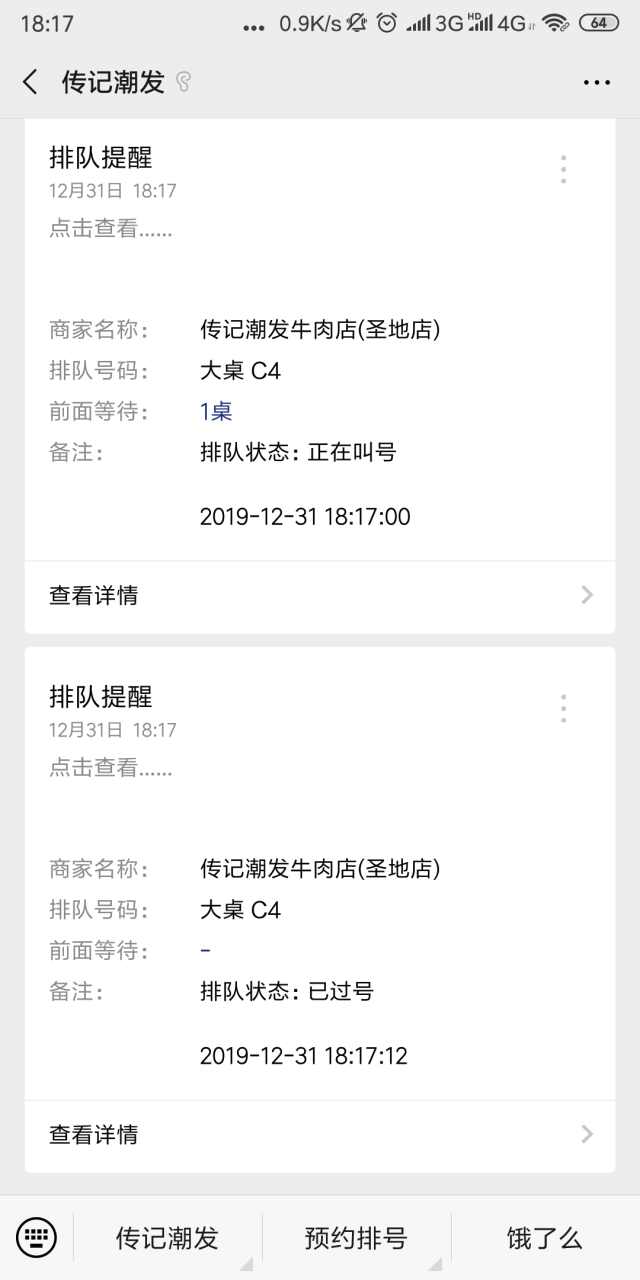
Task: Open the 传记潮发 bottom menu
Action: point(167,1238)
